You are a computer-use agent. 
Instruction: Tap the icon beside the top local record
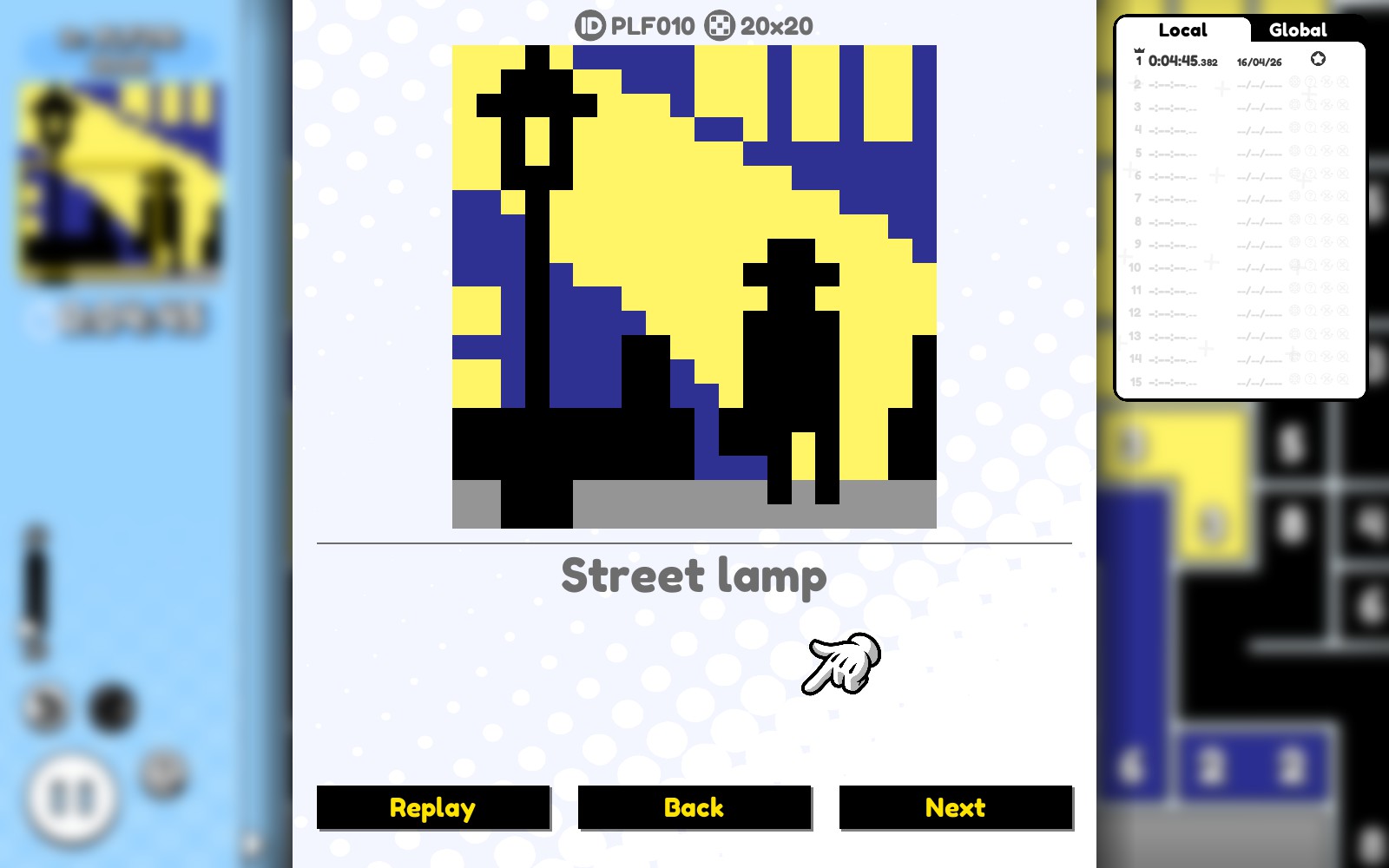[x=1318, y=59]
